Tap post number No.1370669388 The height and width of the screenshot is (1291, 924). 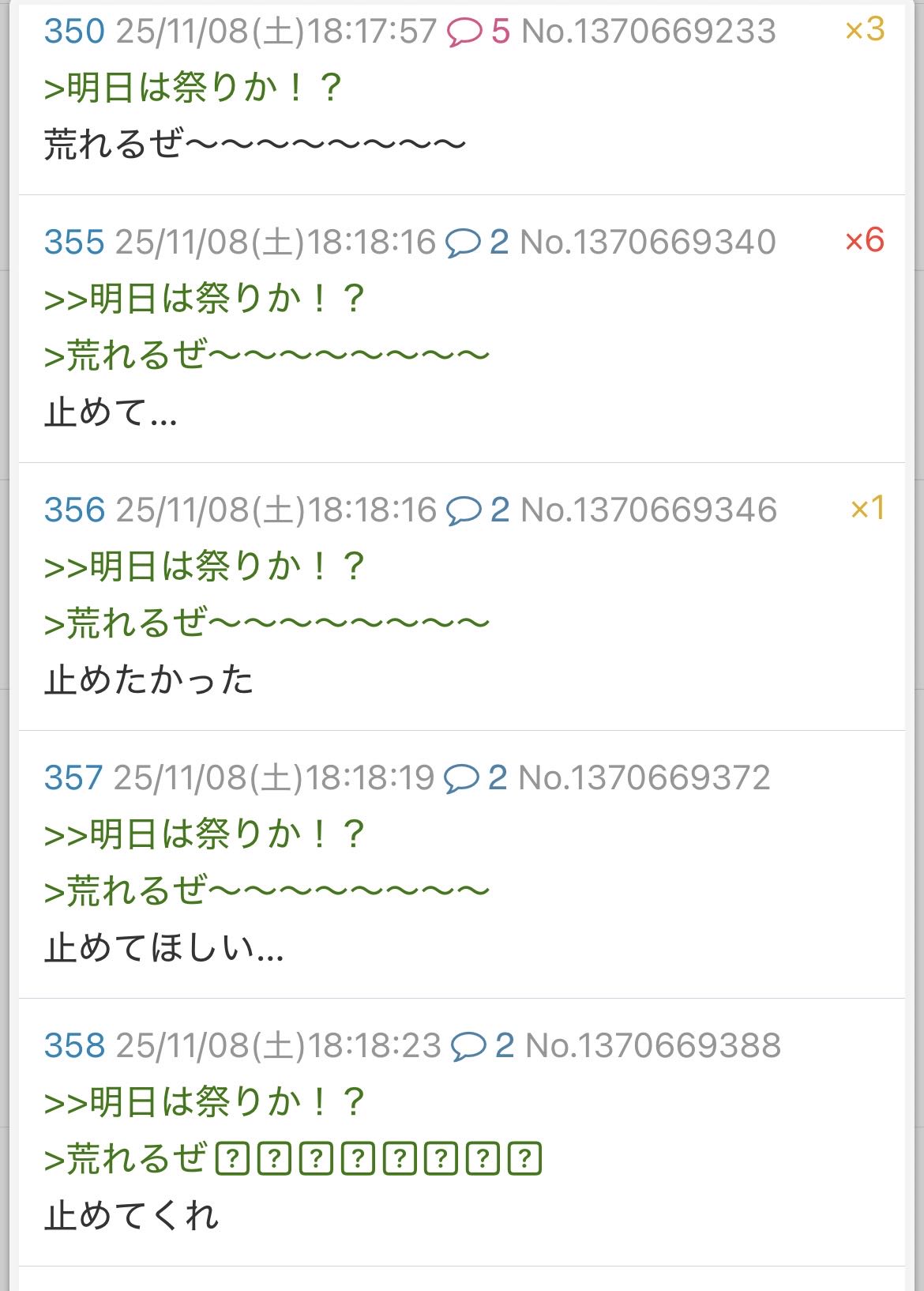point(652,1046)
